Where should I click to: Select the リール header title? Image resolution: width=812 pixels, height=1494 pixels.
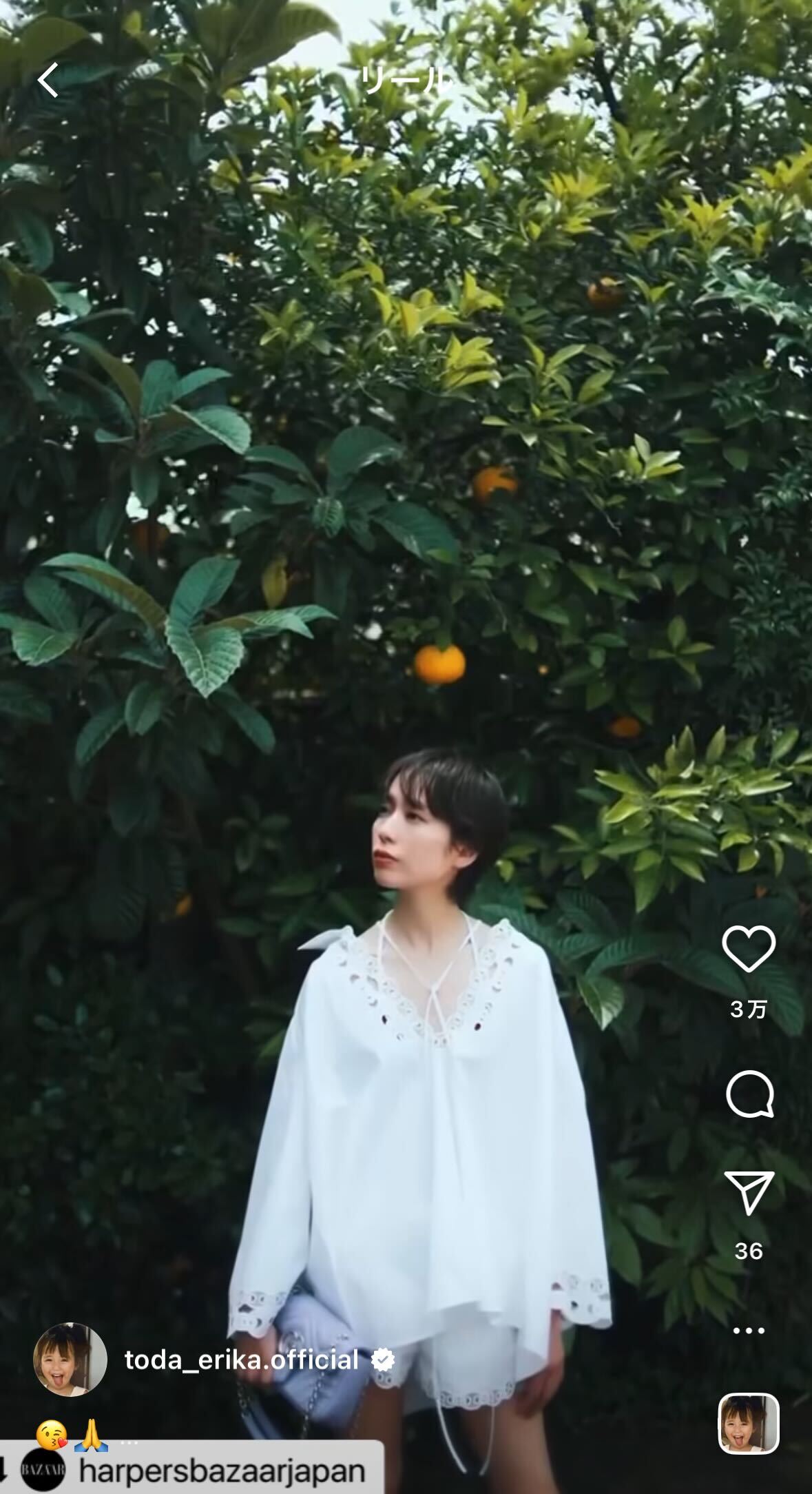[406, 80]
